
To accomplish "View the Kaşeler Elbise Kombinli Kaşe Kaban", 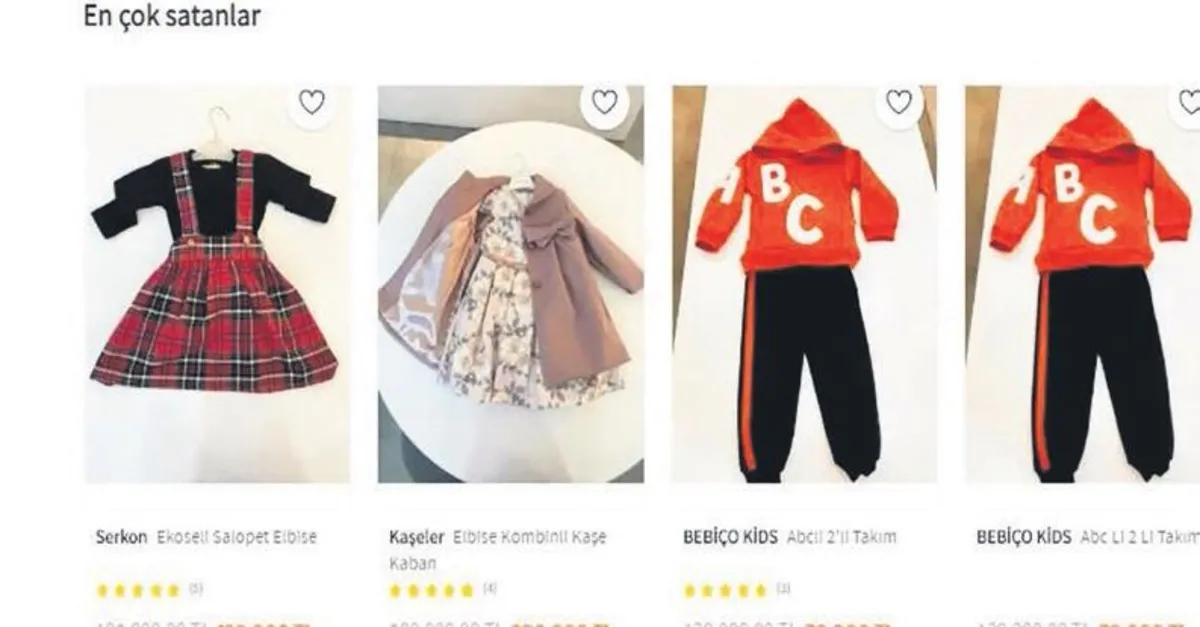I will [x=510, y=285].
